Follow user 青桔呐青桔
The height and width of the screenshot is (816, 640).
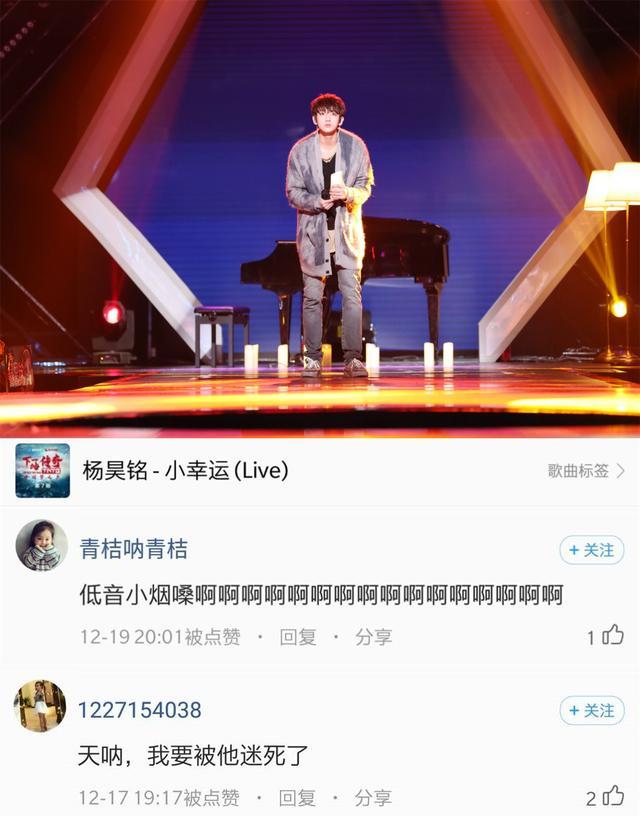[591, 550]
